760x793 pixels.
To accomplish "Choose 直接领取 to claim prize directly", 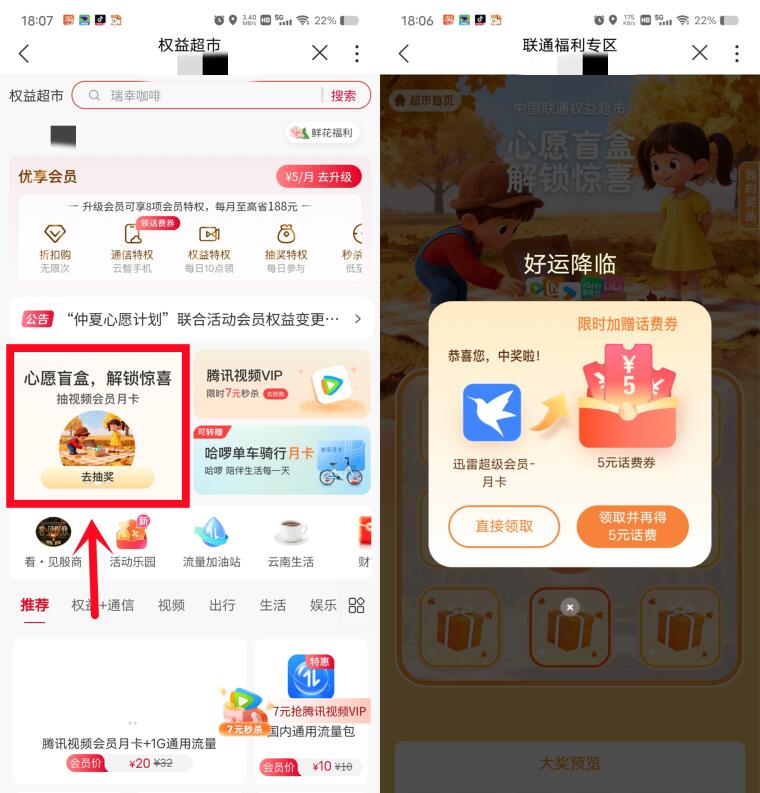I will (504, 527).
